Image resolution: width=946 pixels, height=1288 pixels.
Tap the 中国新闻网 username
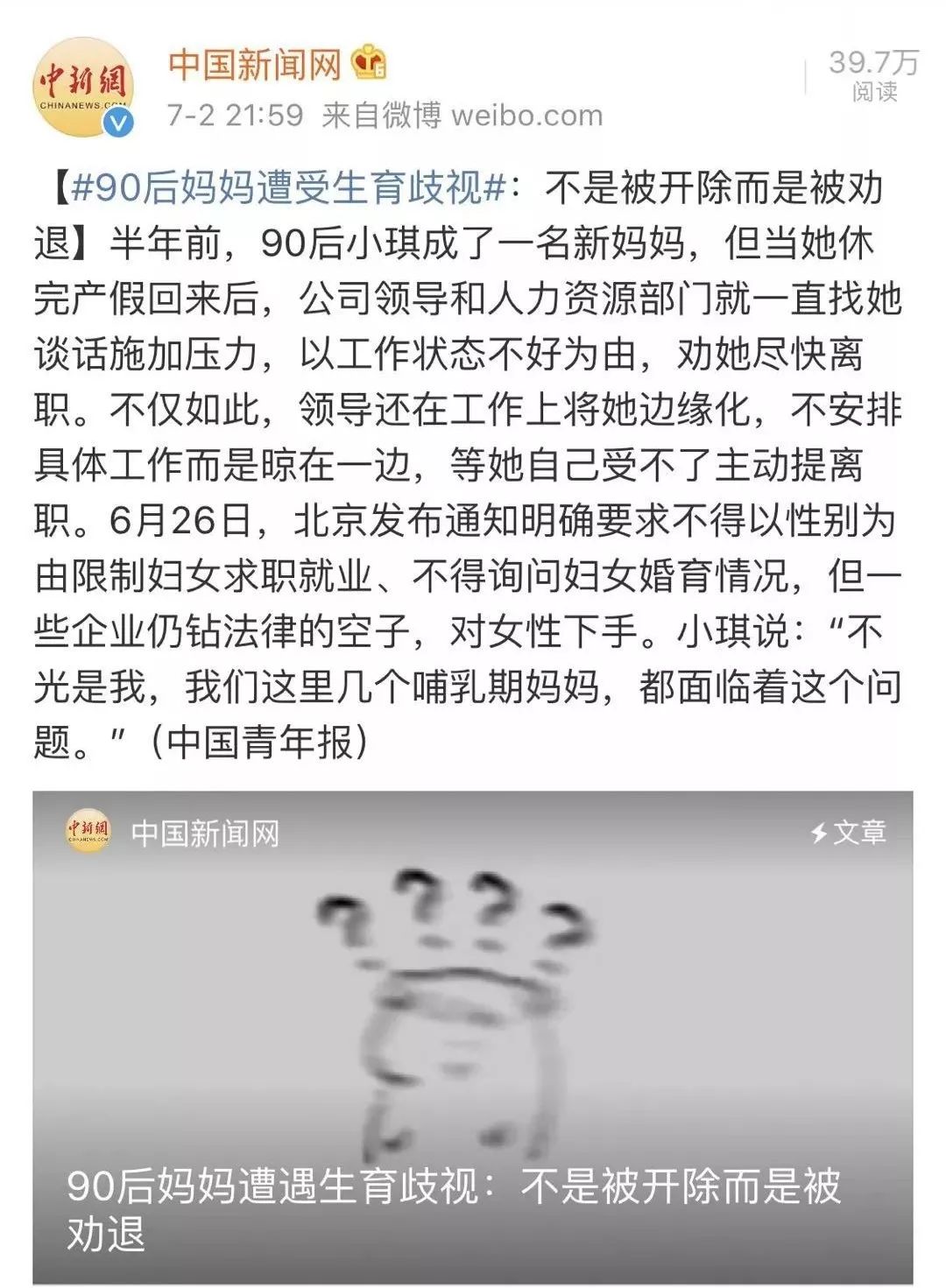254,63
